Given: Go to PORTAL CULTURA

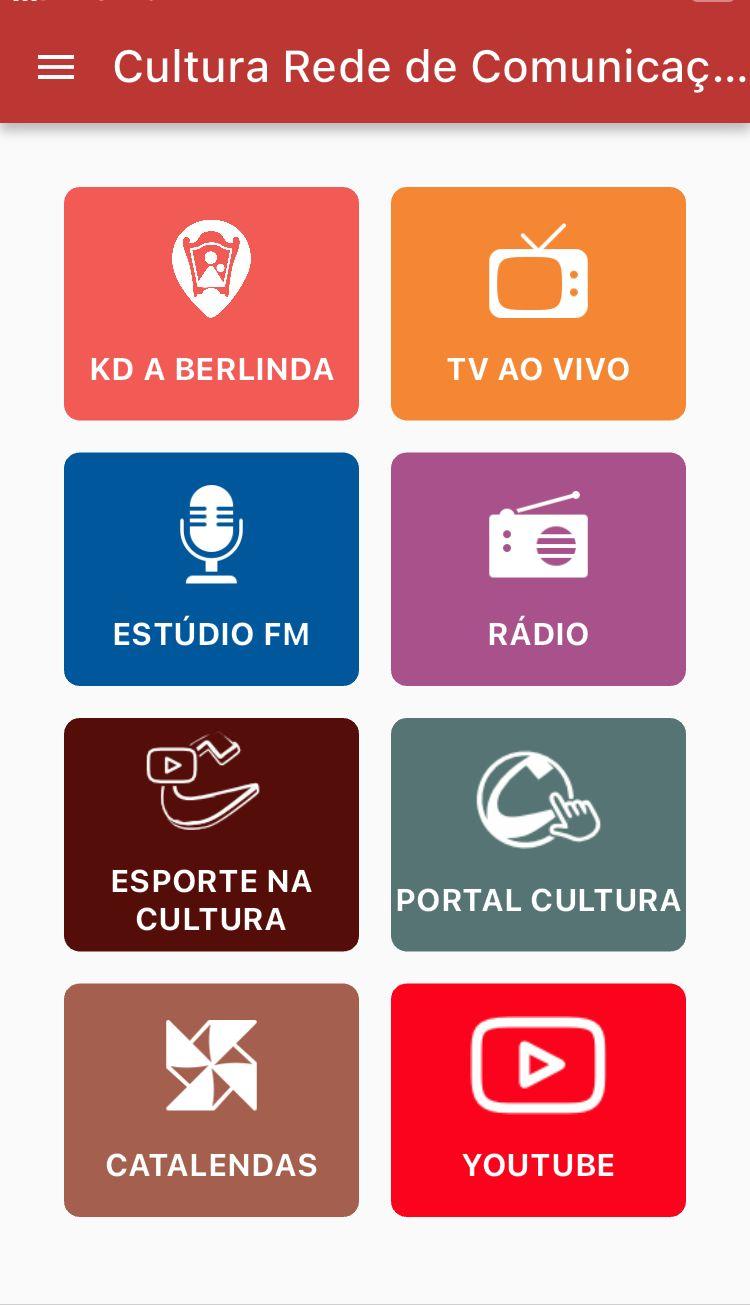Looking at the screenshot, I should pos(538,835).
